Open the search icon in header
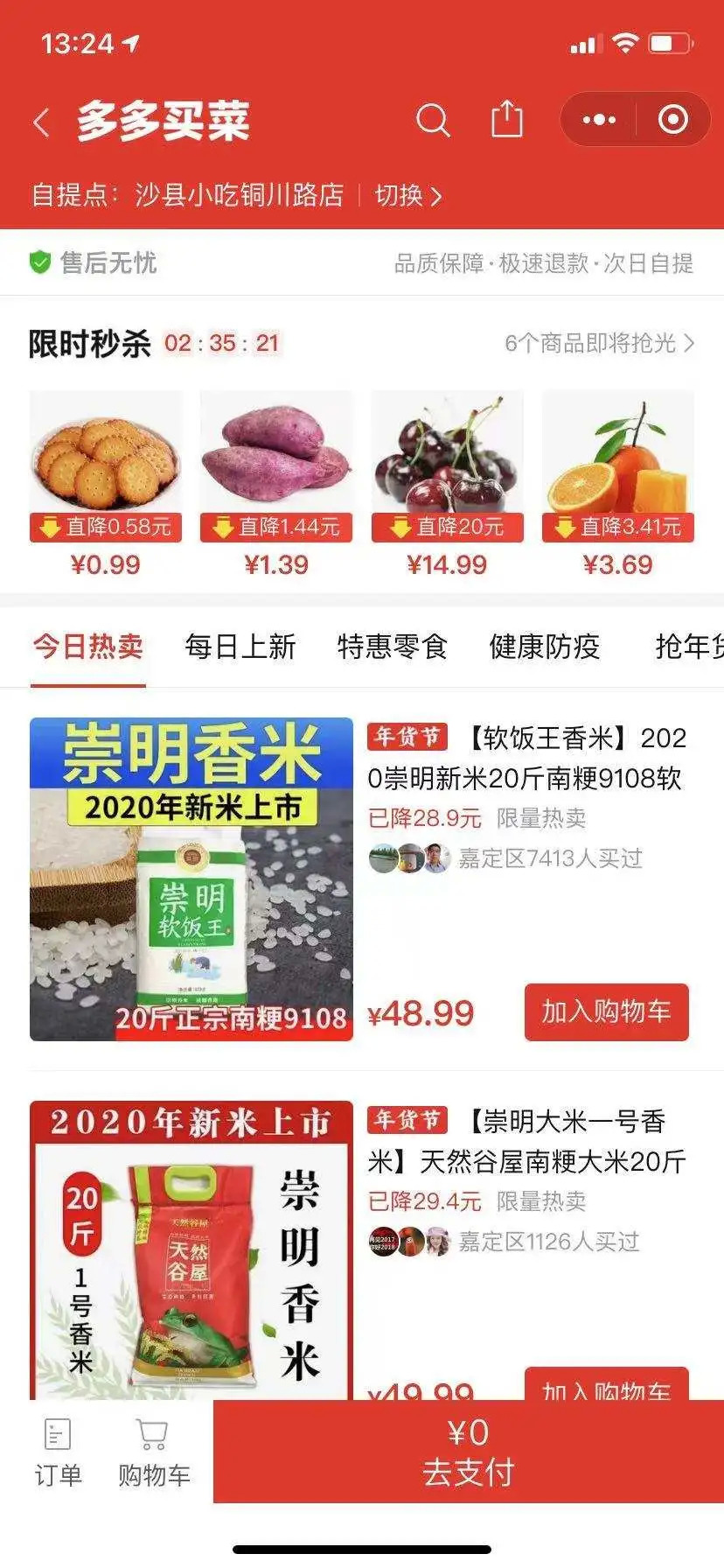This screenshot has height=1568, width=724. click(432, 121)
